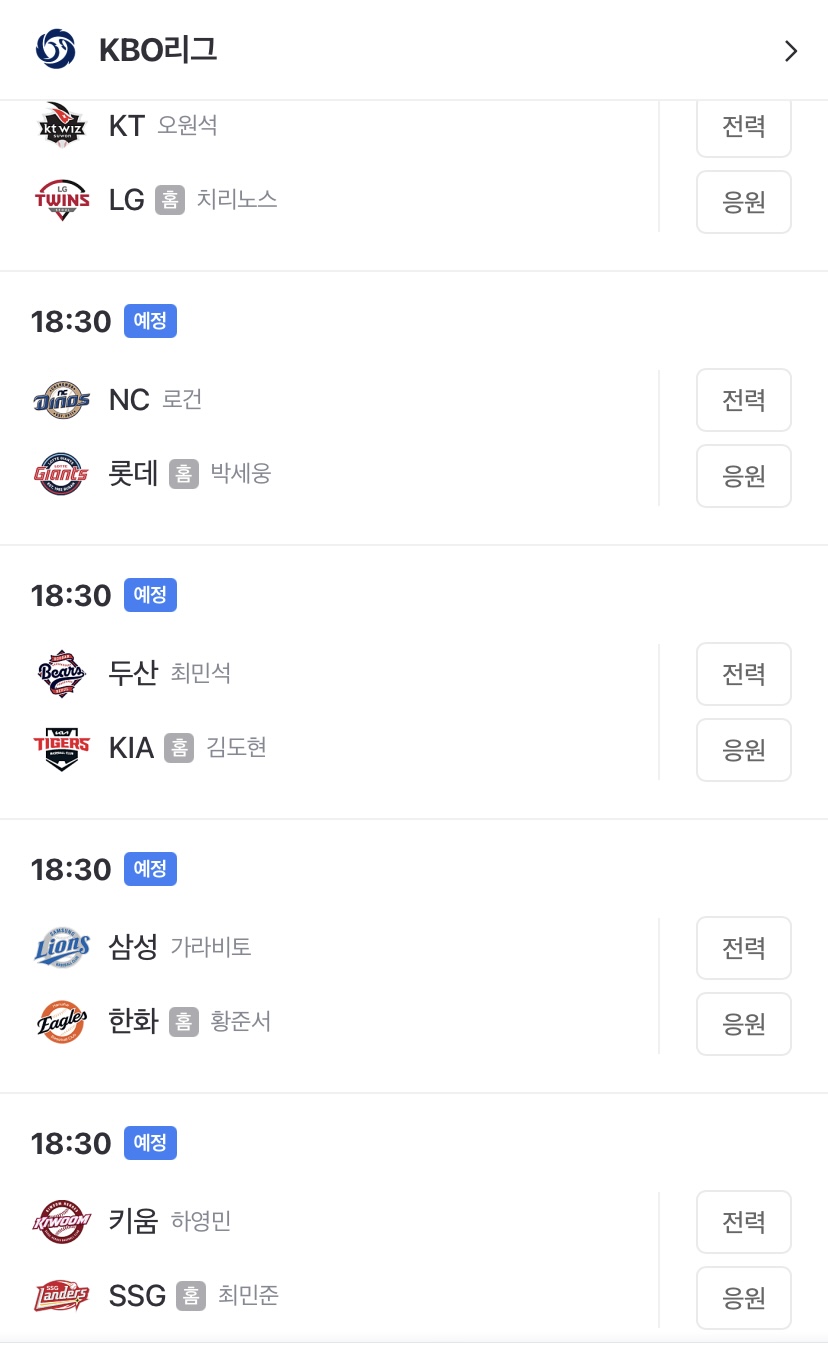The image size is (828, 1348).
Task: Tap 응원 for 키움 vs SSG
Action: pos(743,1298)
